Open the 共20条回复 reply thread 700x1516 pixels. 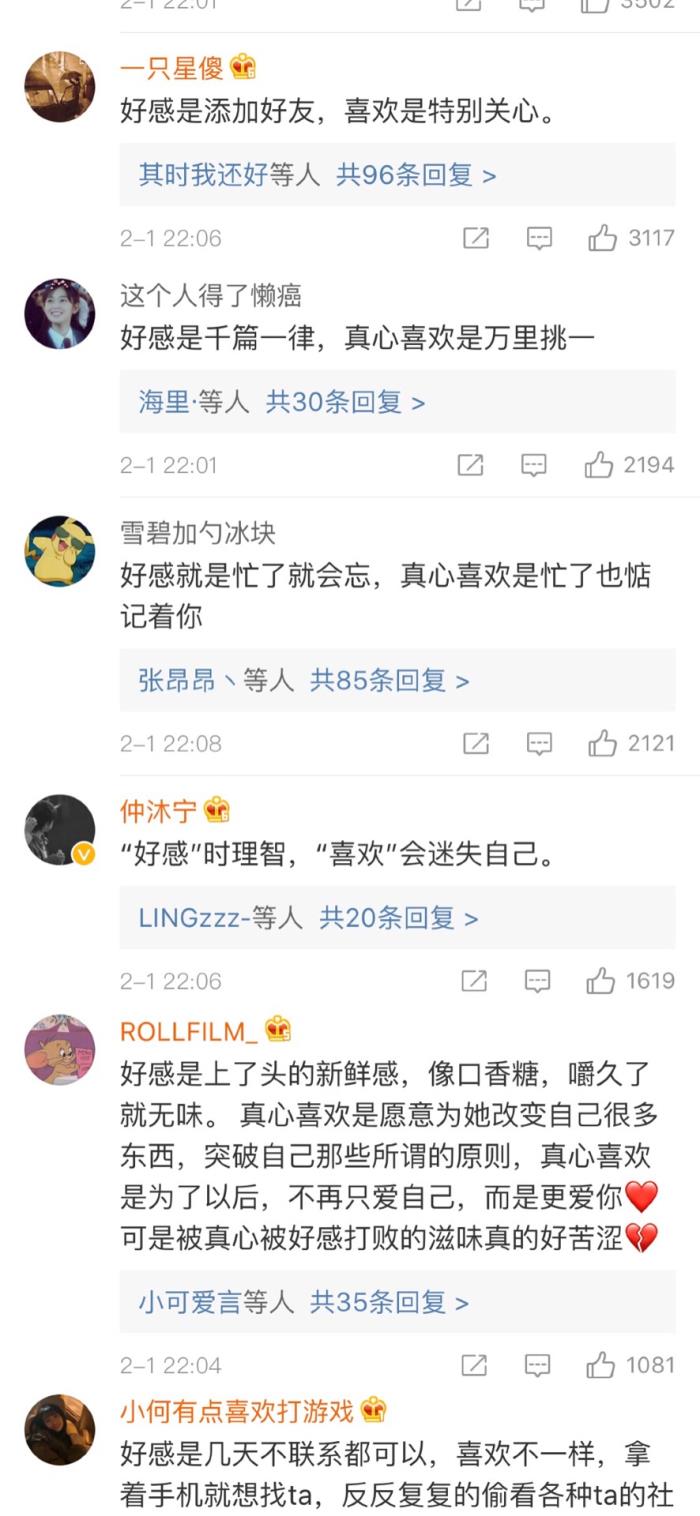(398, 918)
